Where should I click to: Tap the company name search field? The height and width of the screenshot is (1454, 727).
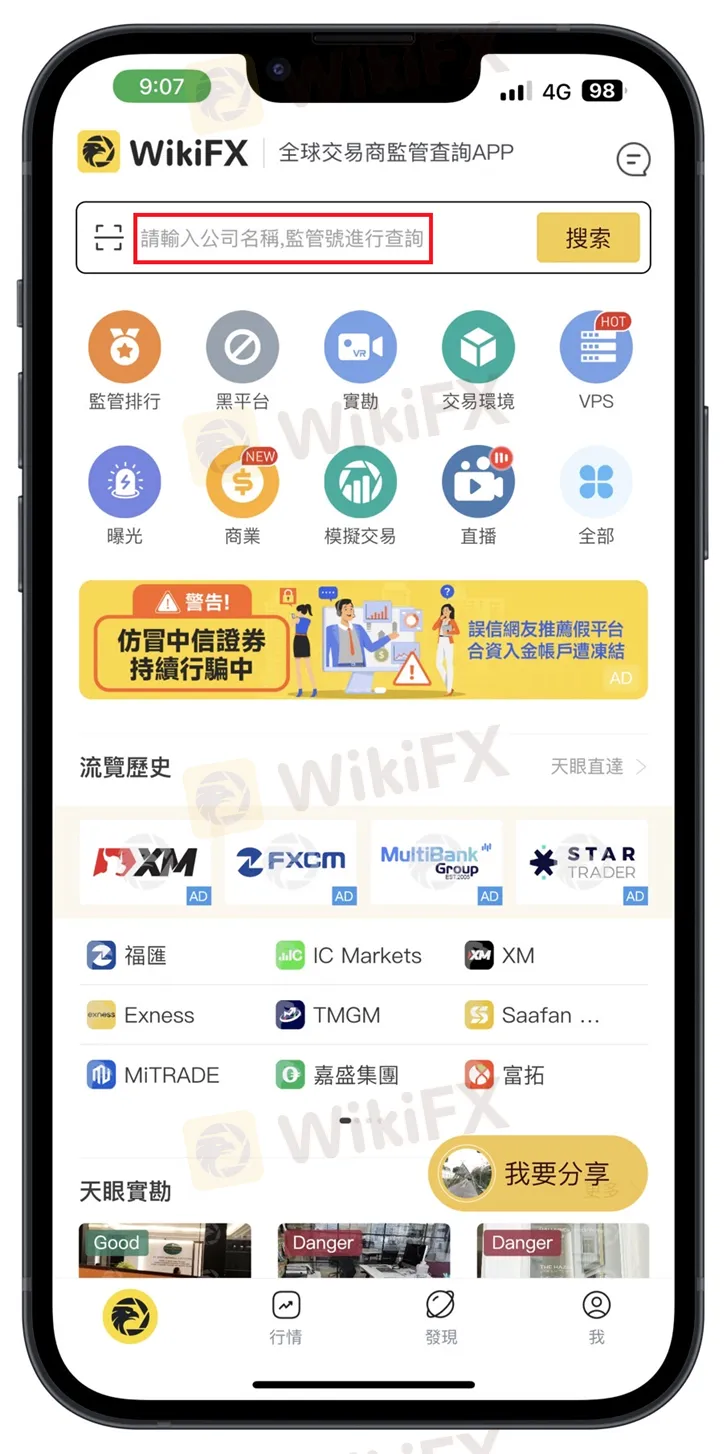point(283,238)
